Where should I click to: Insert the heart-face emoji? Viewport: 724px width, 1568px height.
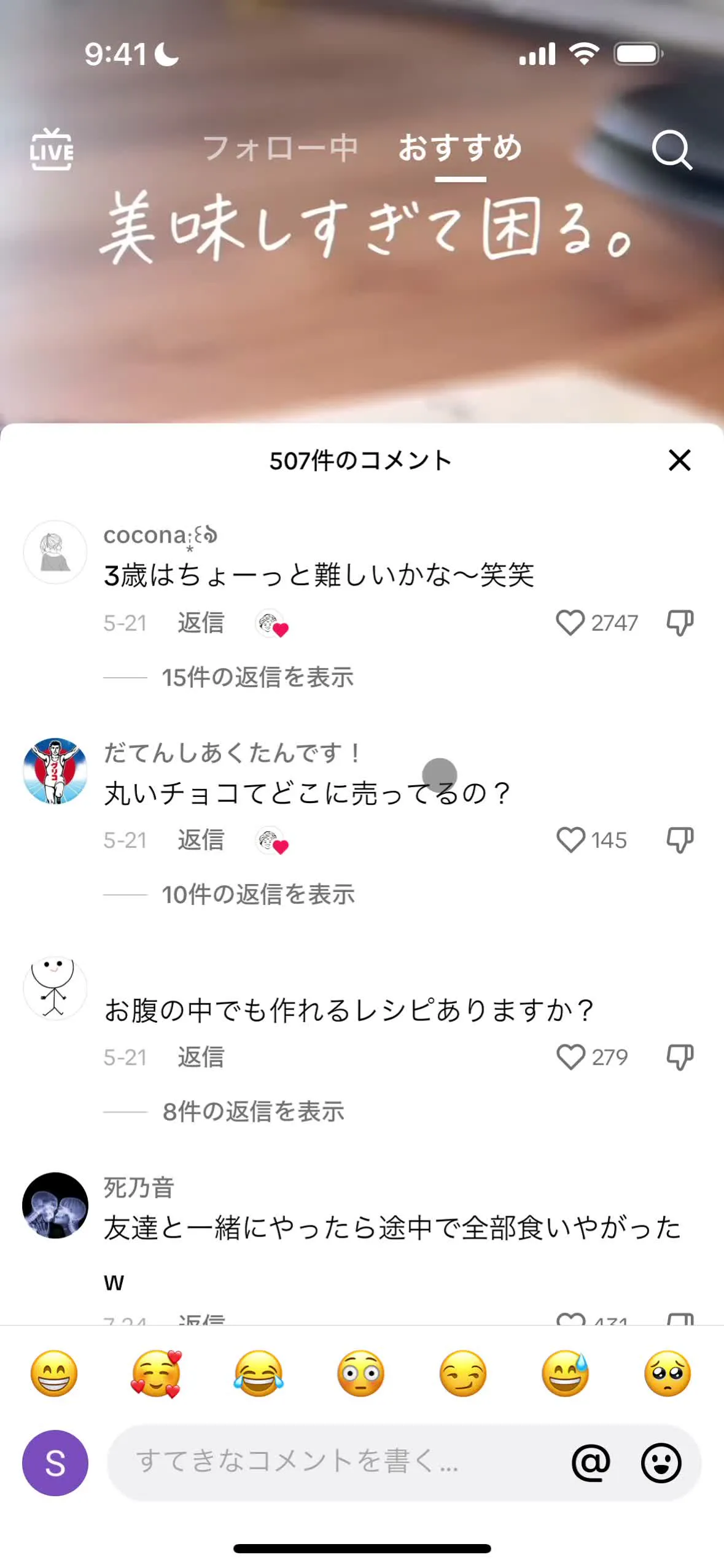coord(157,1373)
